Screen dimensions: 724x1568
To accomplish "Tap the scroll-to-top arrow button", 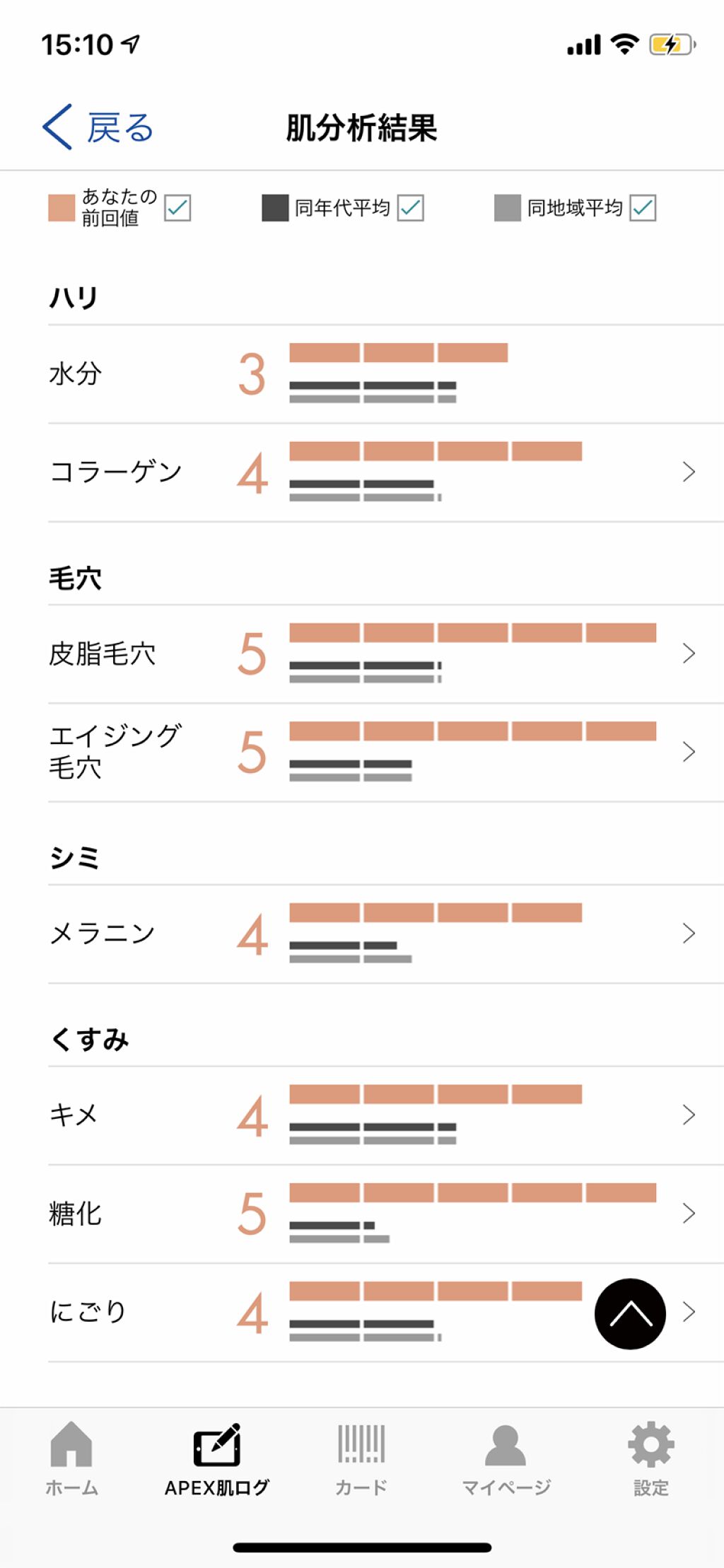I will pos(629,1312).
